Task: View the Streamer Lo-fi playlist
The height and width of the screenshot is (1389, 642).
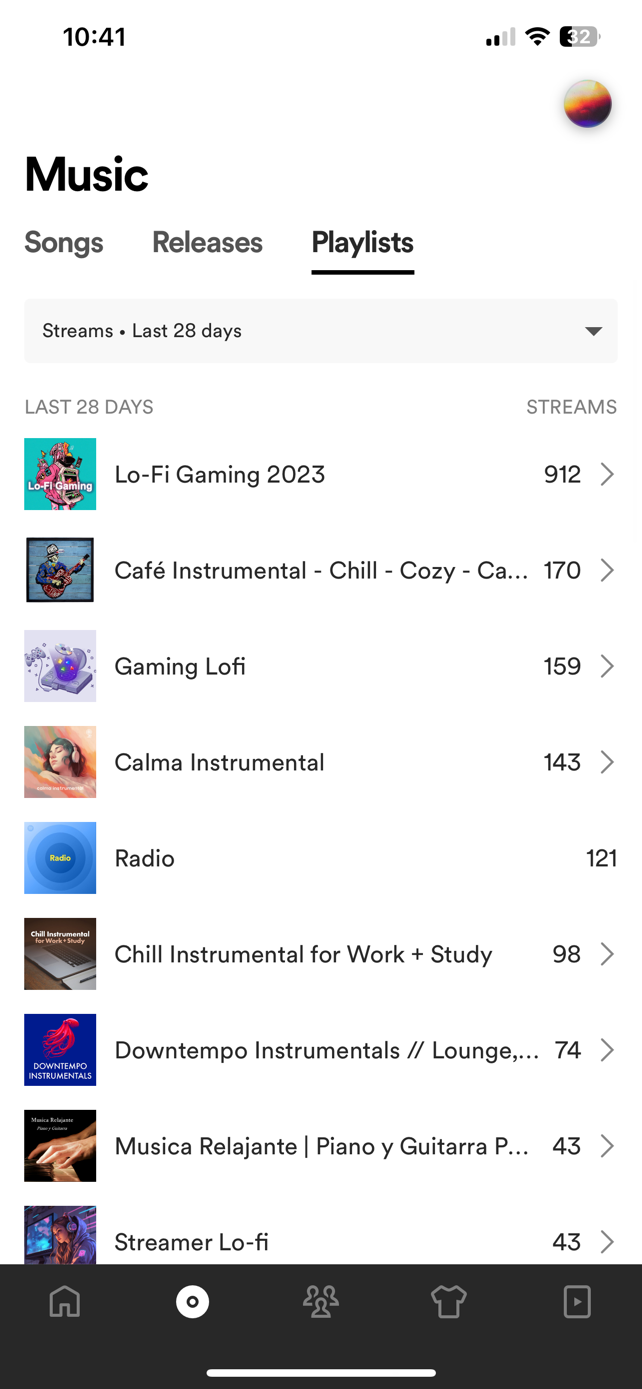Action: (320, 1240)
